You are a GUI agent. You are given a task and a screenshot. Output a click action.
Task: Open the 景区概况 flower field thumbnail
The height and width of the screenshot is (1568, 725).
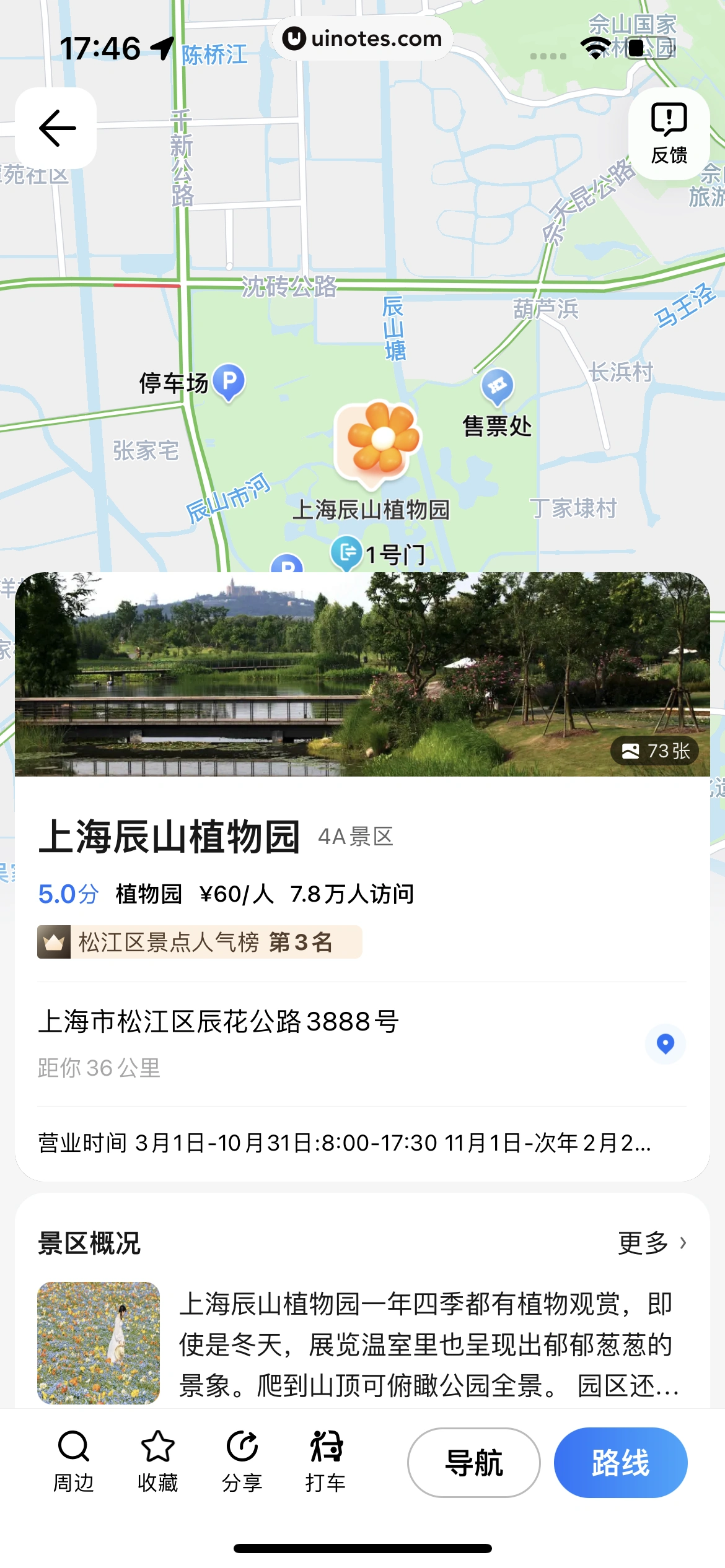(x=99, y=1343)
